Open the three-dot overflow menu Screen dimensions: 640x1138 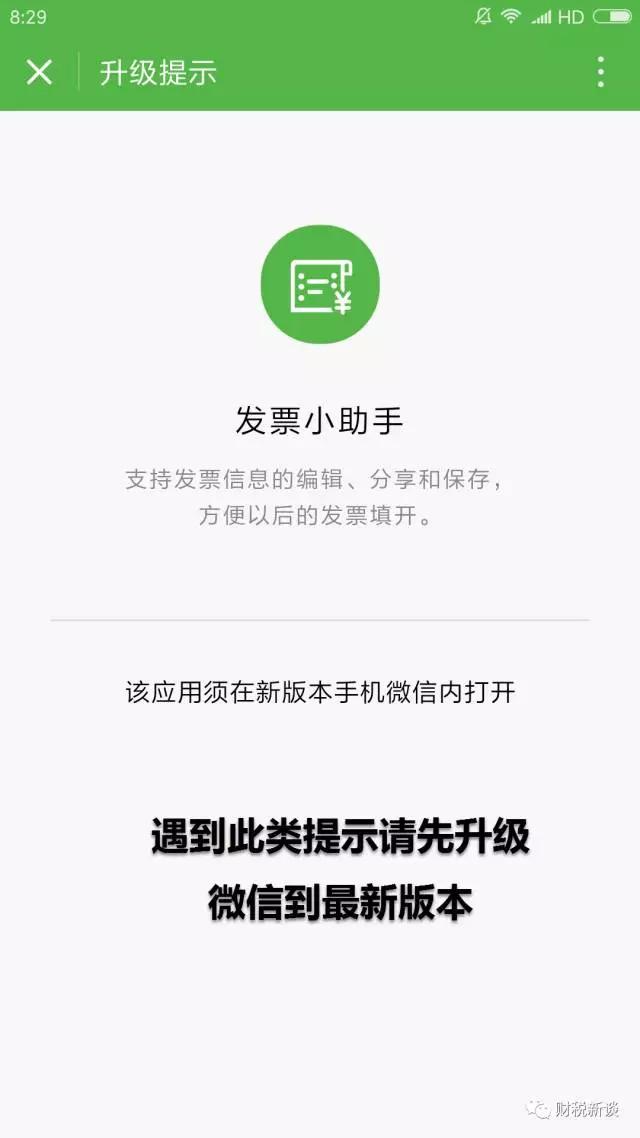pyautogui.click(x=600, y=72)
